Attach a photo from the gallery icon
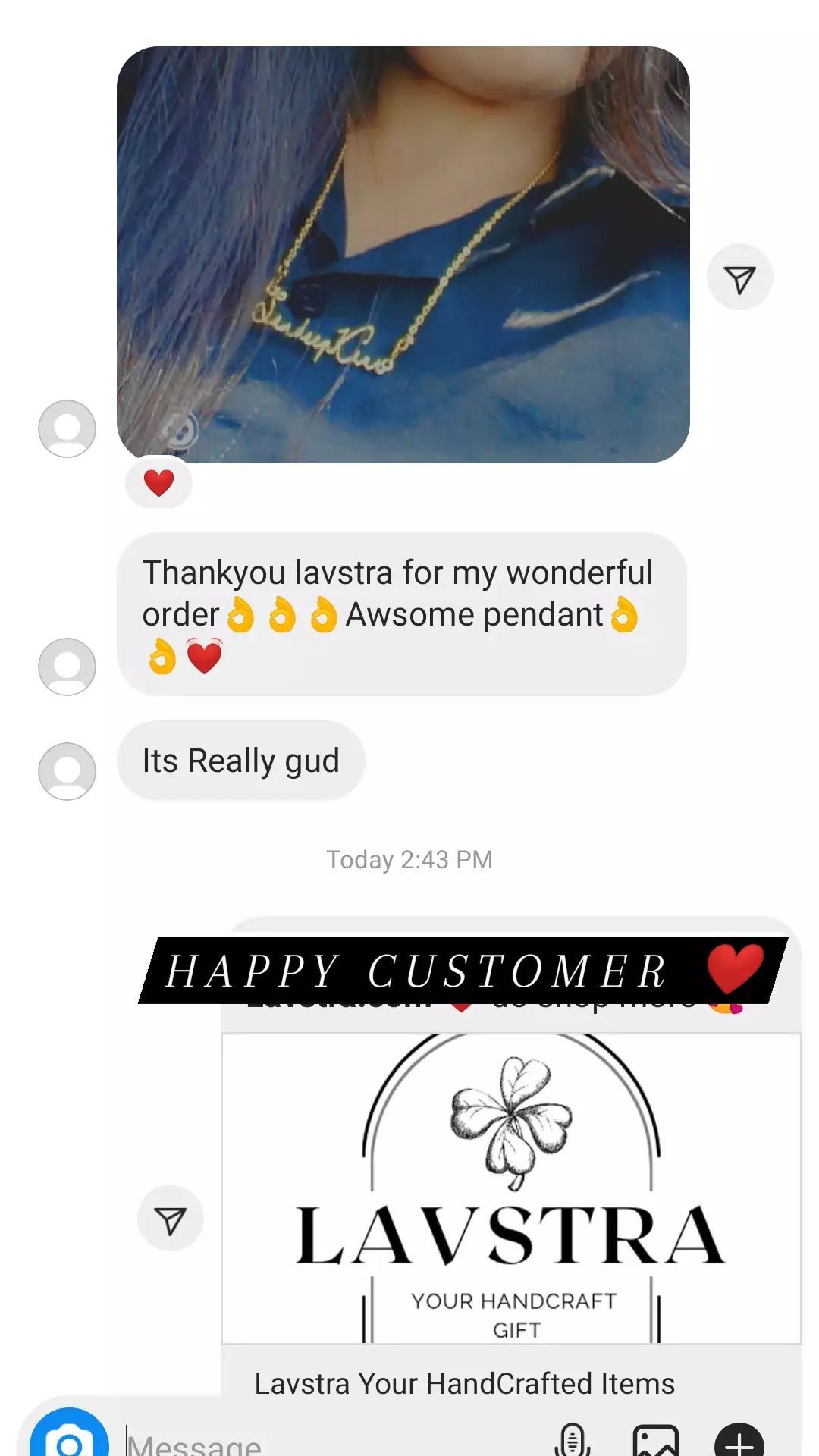 [x=656, y=1440]
